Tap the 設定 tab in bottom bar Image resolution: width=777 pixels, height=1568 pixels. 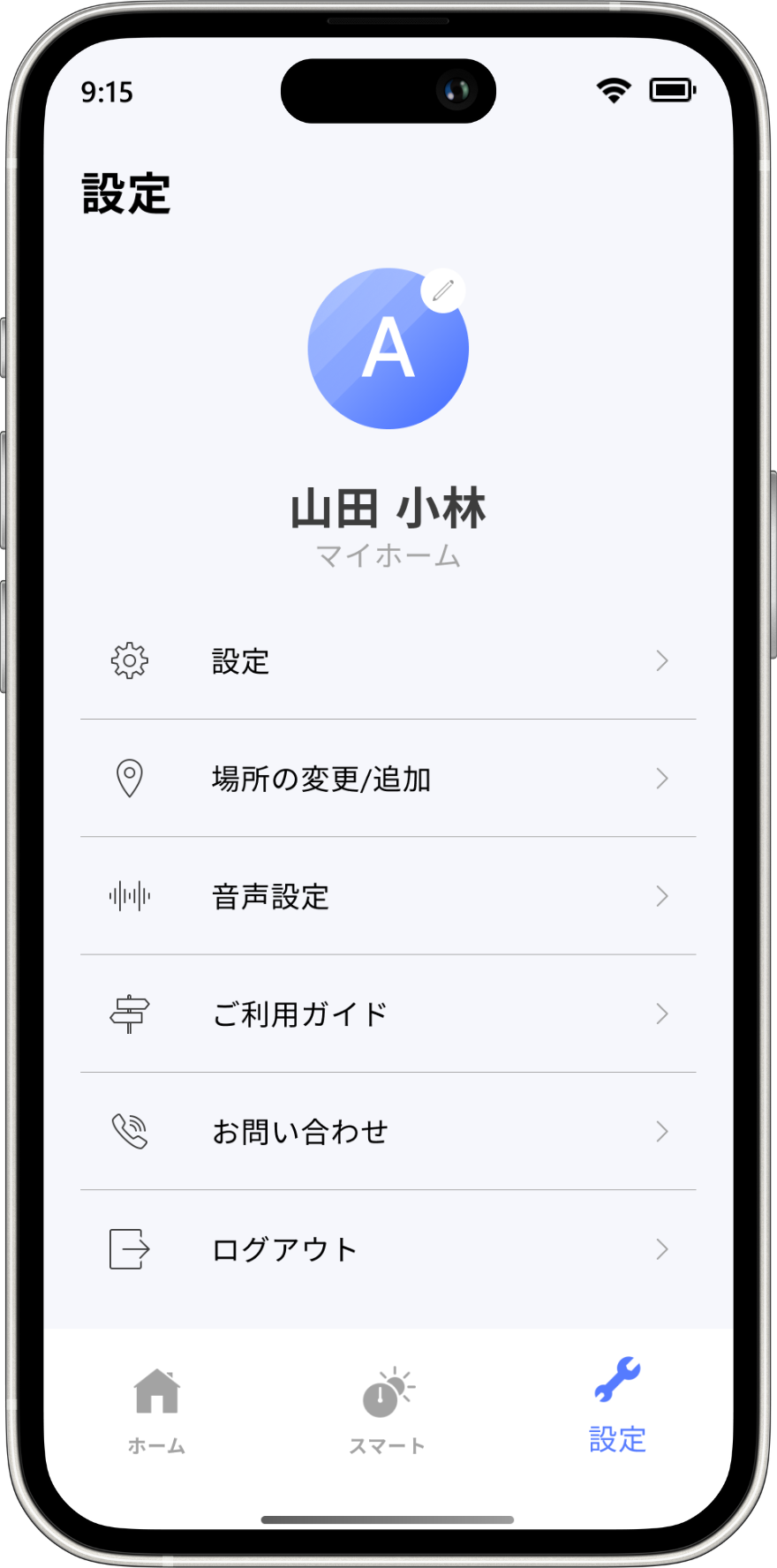[x=617, y=1406]
